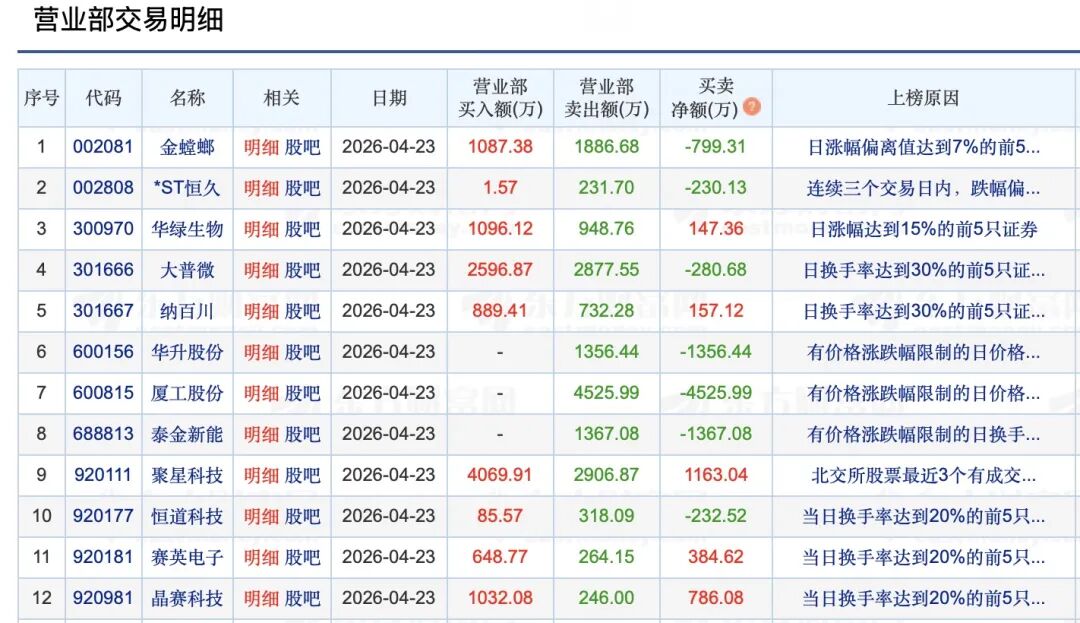Open stock code 920181 link

tap(102, 557)
